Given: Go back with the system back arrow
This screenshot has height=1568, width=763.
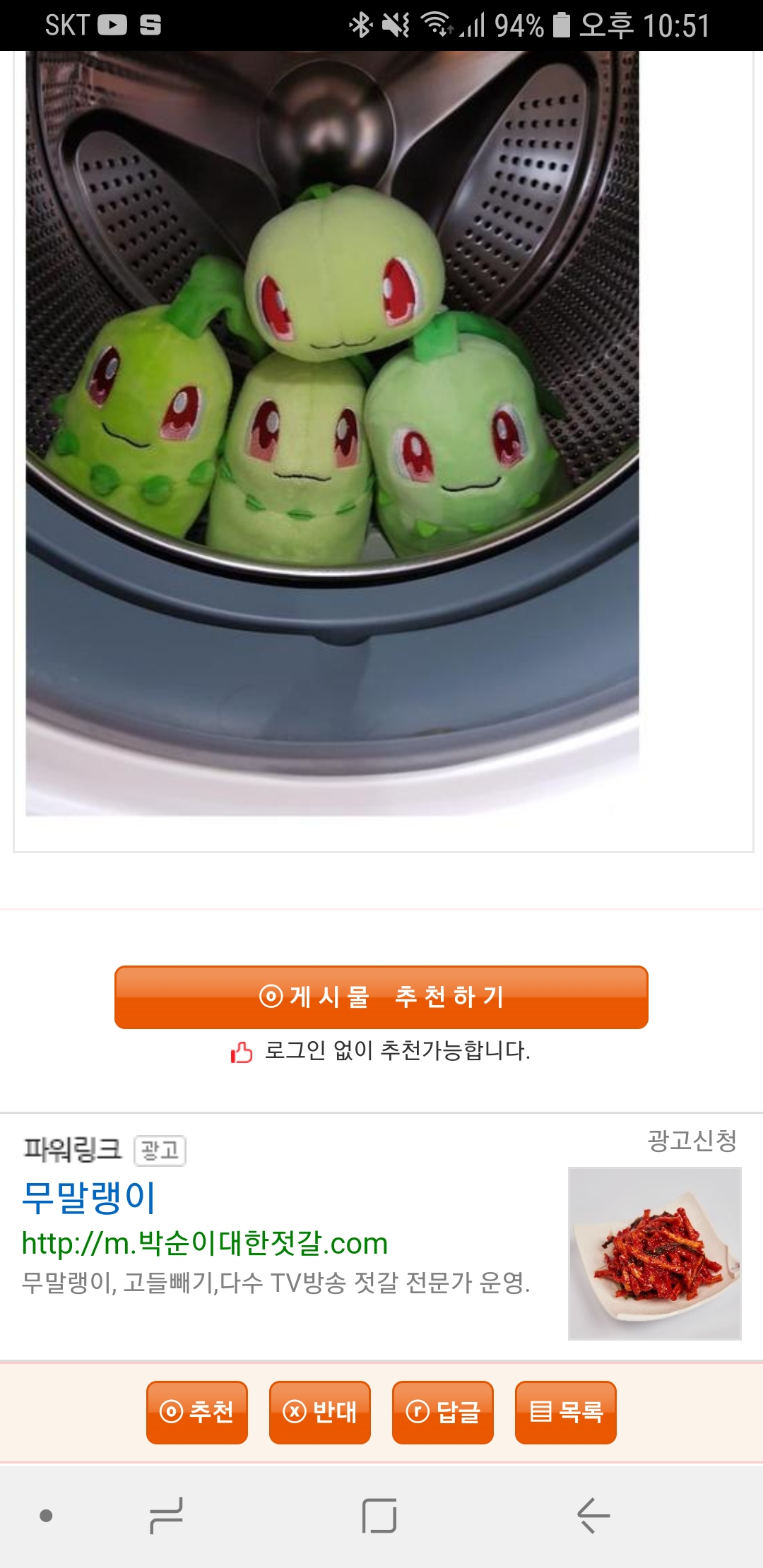Looking at the screenshot, I should click(x=593, y=1516).
